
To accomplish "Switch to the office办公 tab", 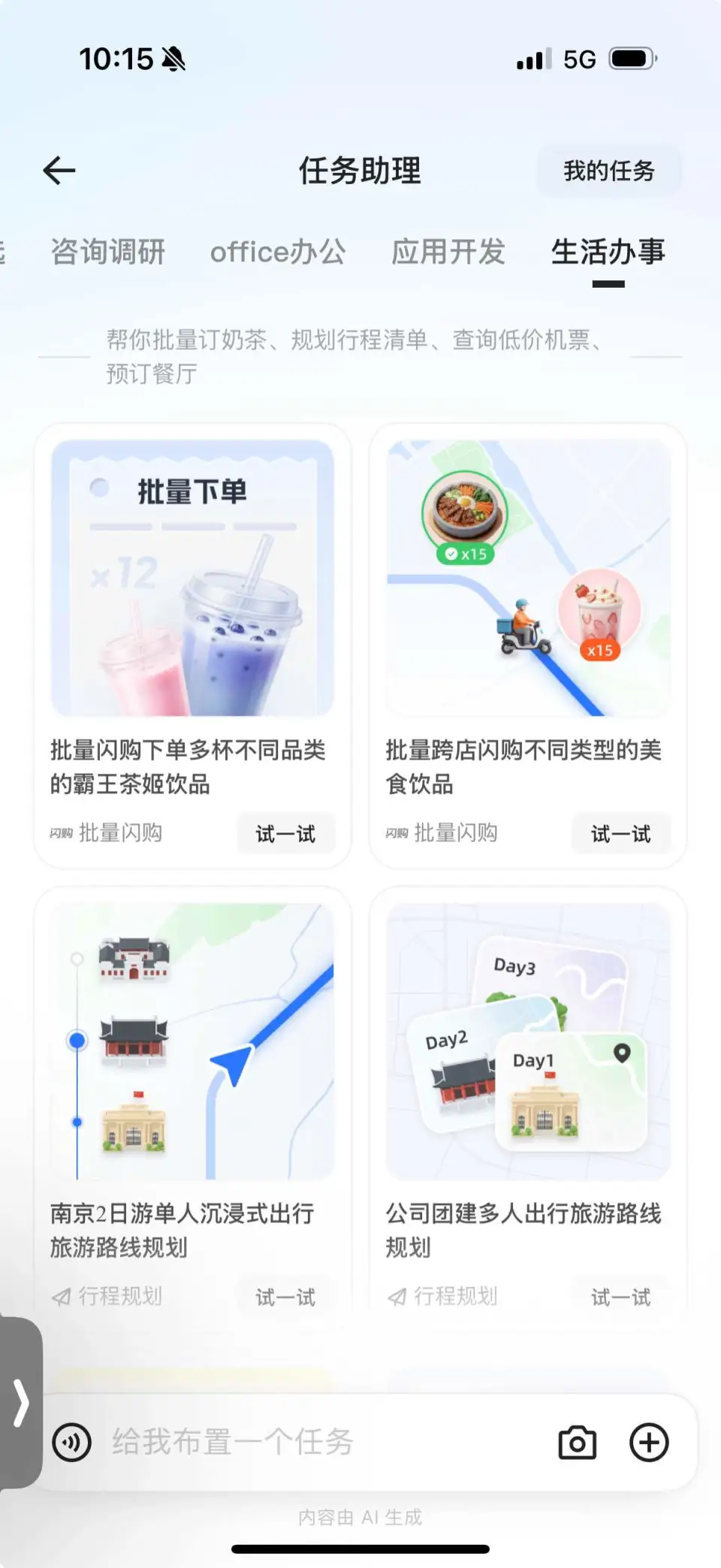I will point(278,252).
